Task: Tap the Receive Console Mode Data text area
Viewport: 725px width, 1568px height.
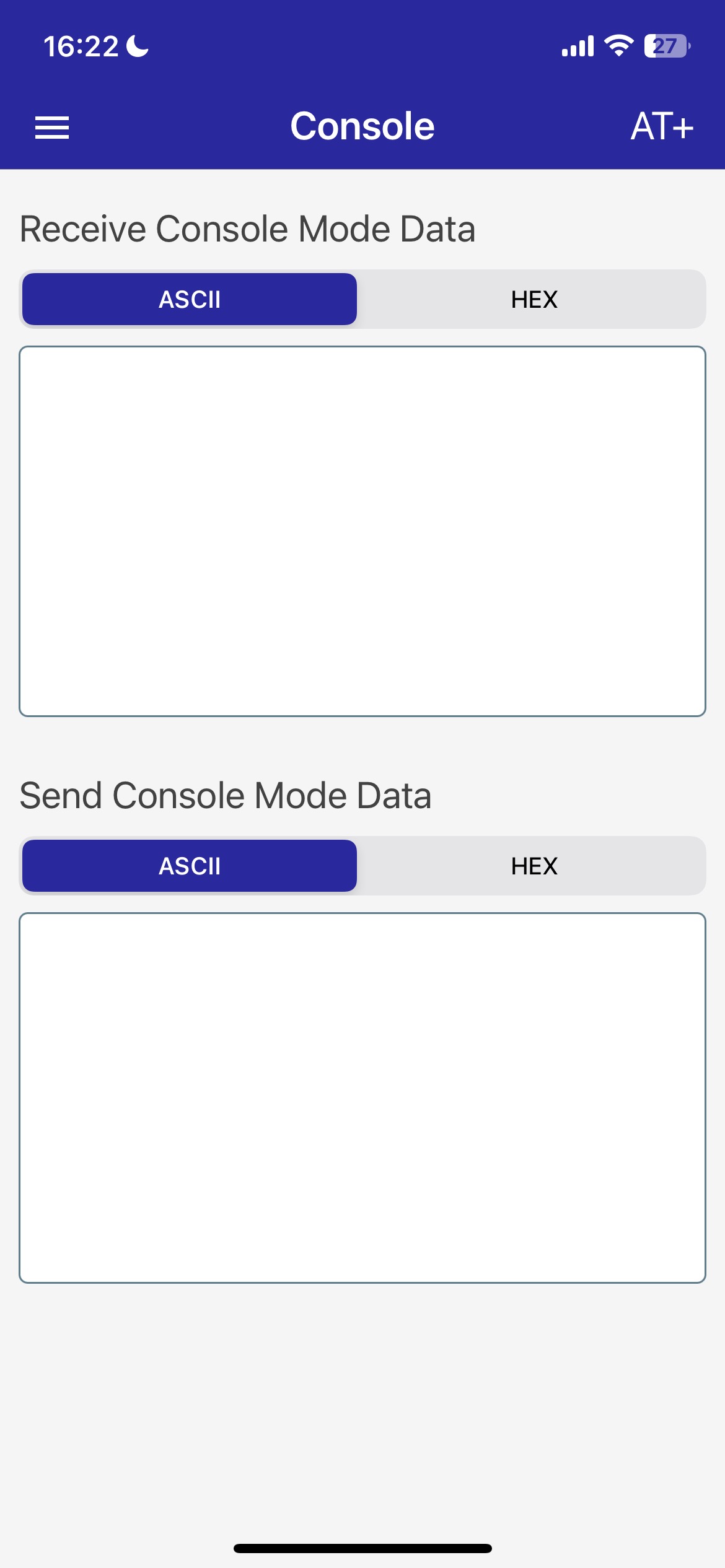Action: pos(362,531)
